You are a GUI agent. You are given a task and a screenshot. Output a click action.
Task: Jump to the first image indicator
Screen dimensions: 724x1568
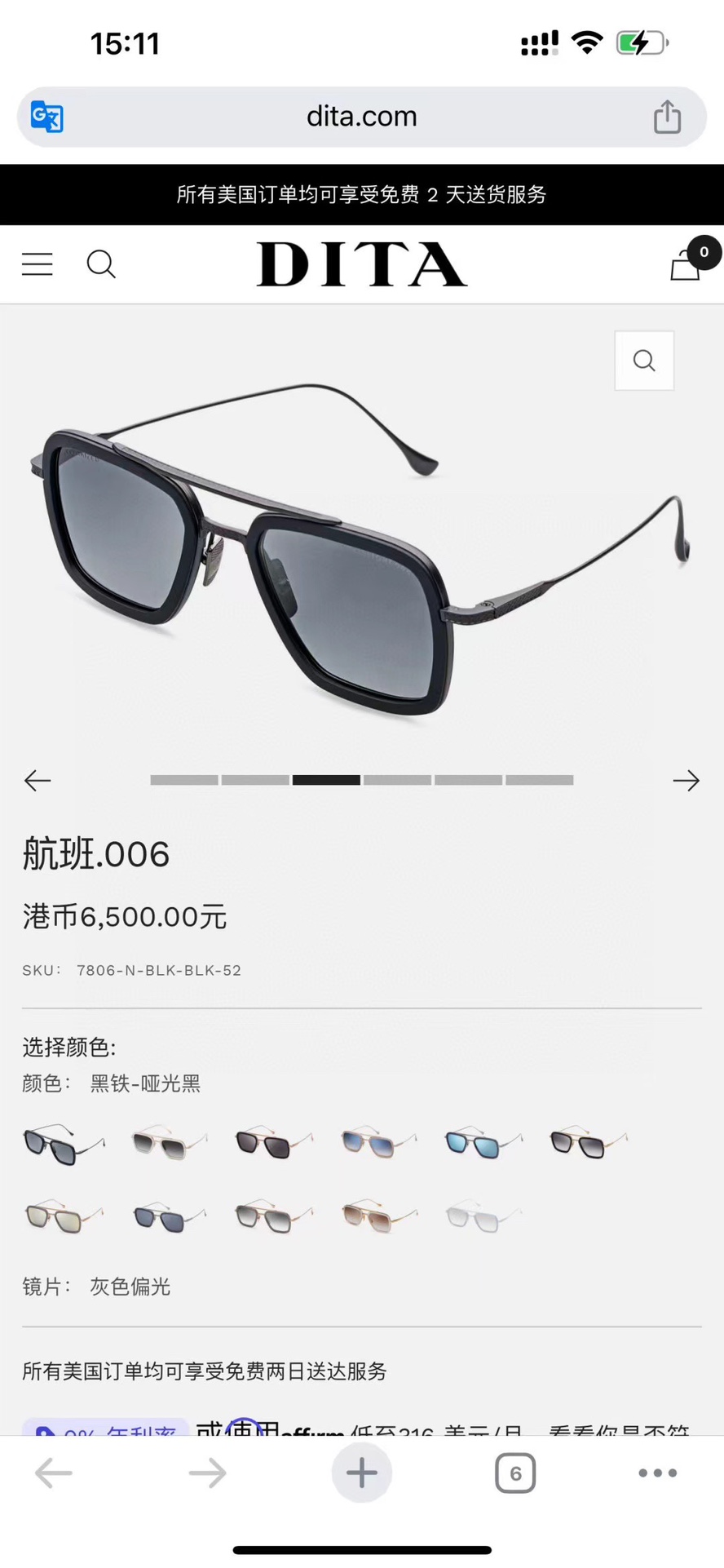pyautogui.click(x=184, y=780)
